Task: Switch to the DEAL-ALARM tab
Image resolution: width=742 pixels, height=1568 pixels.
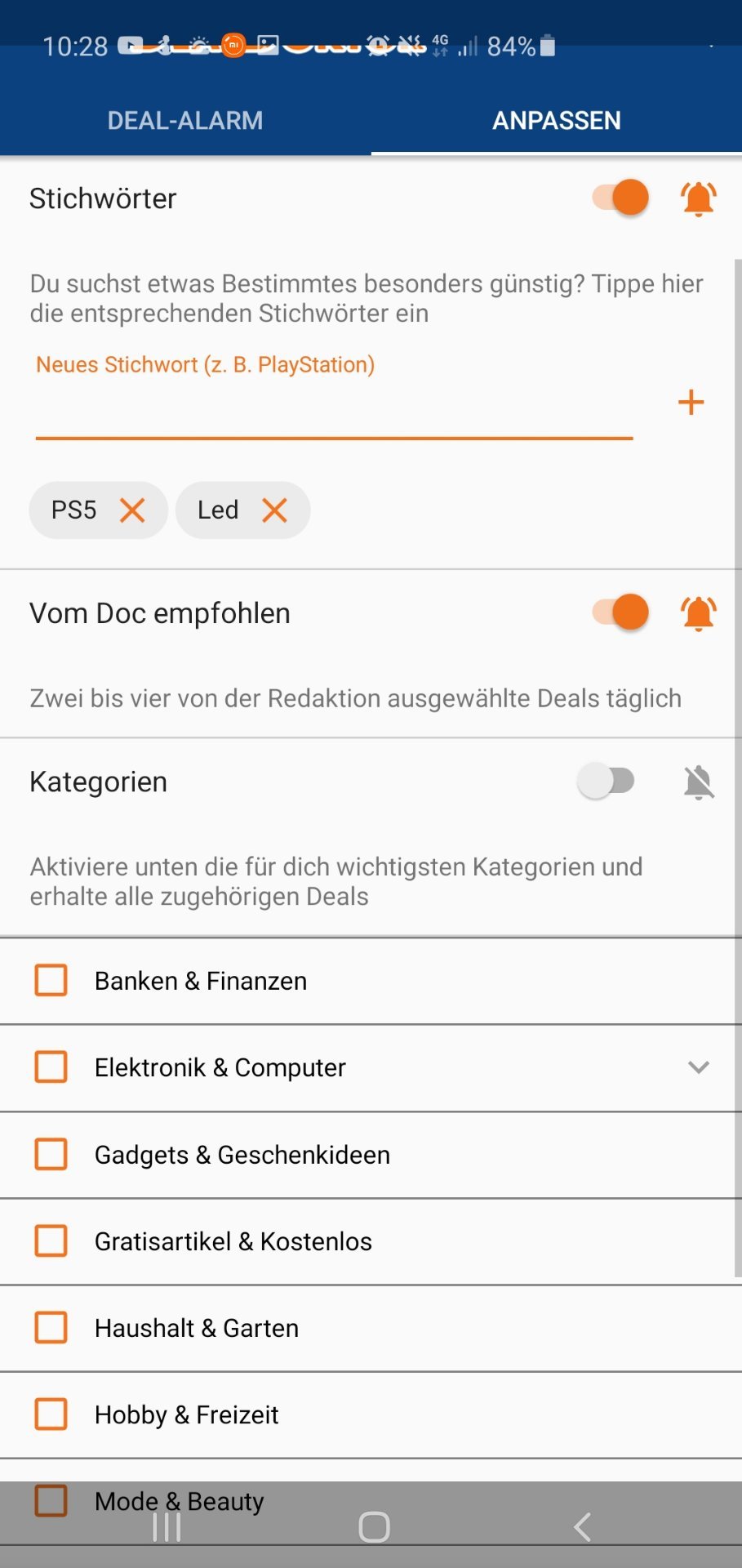Action: point(185,121)
